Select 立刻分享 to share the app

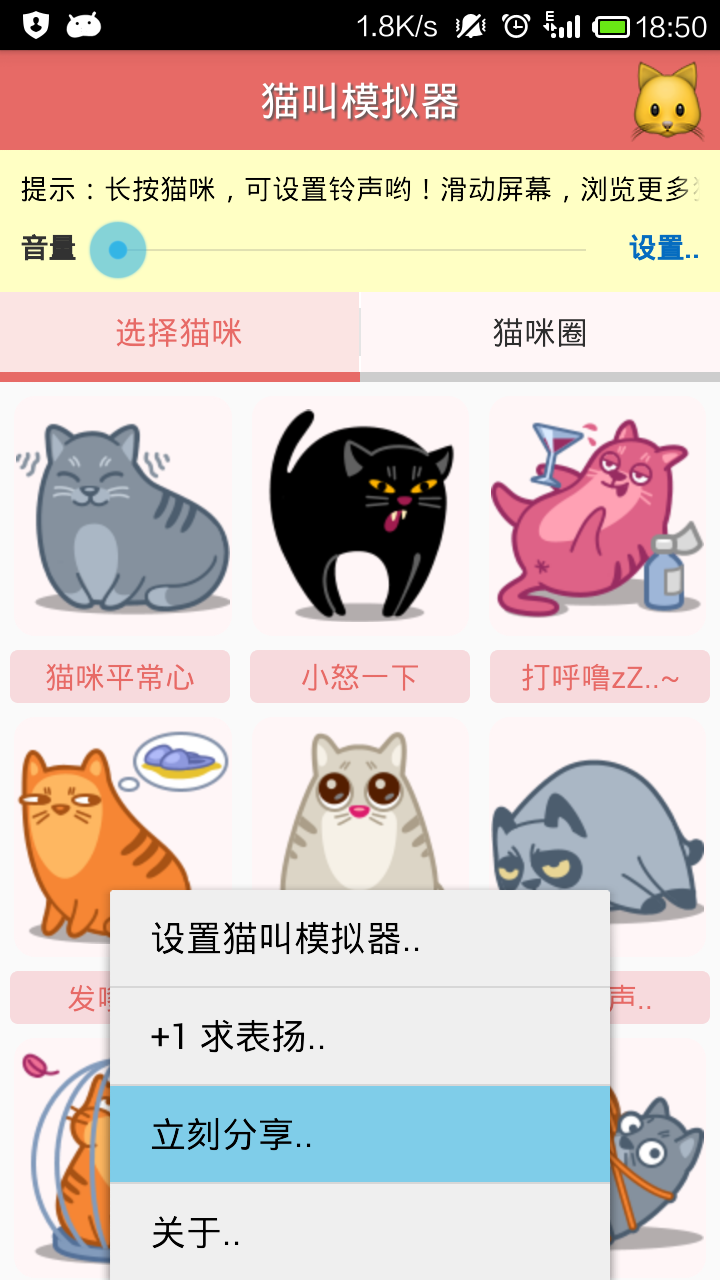coord(360,1135)
